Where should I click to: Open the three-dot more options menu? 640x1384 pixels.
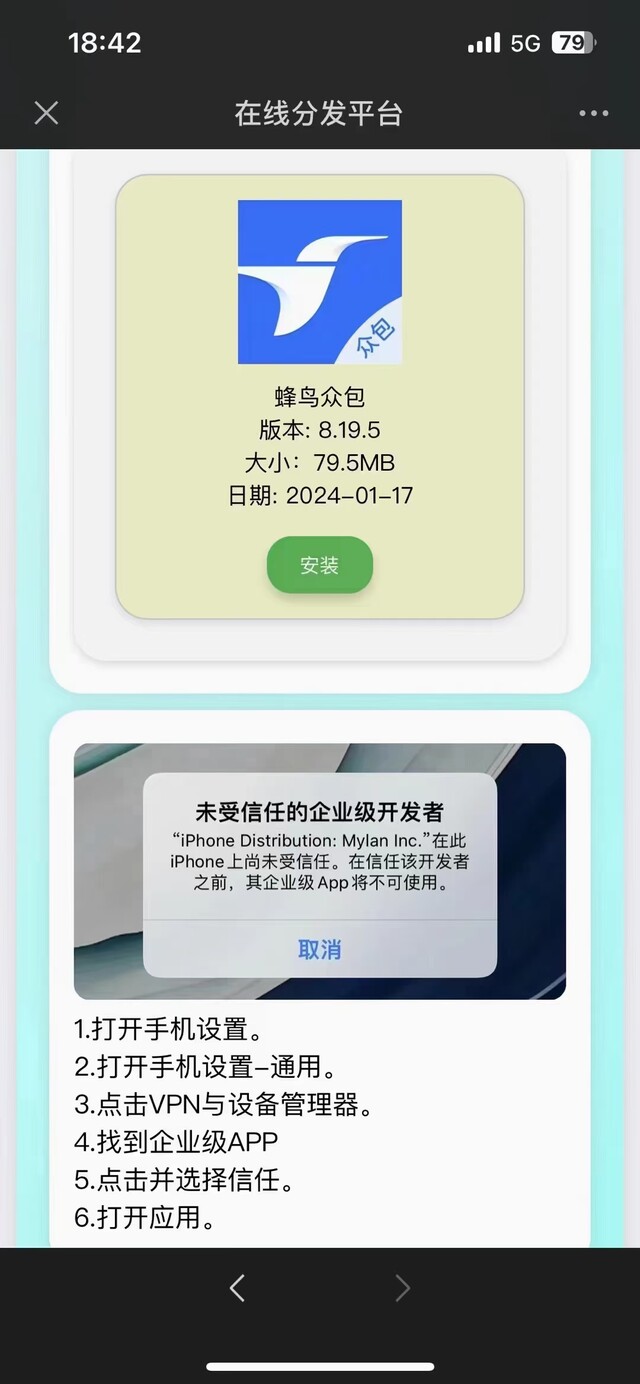[x=593, y=113]
